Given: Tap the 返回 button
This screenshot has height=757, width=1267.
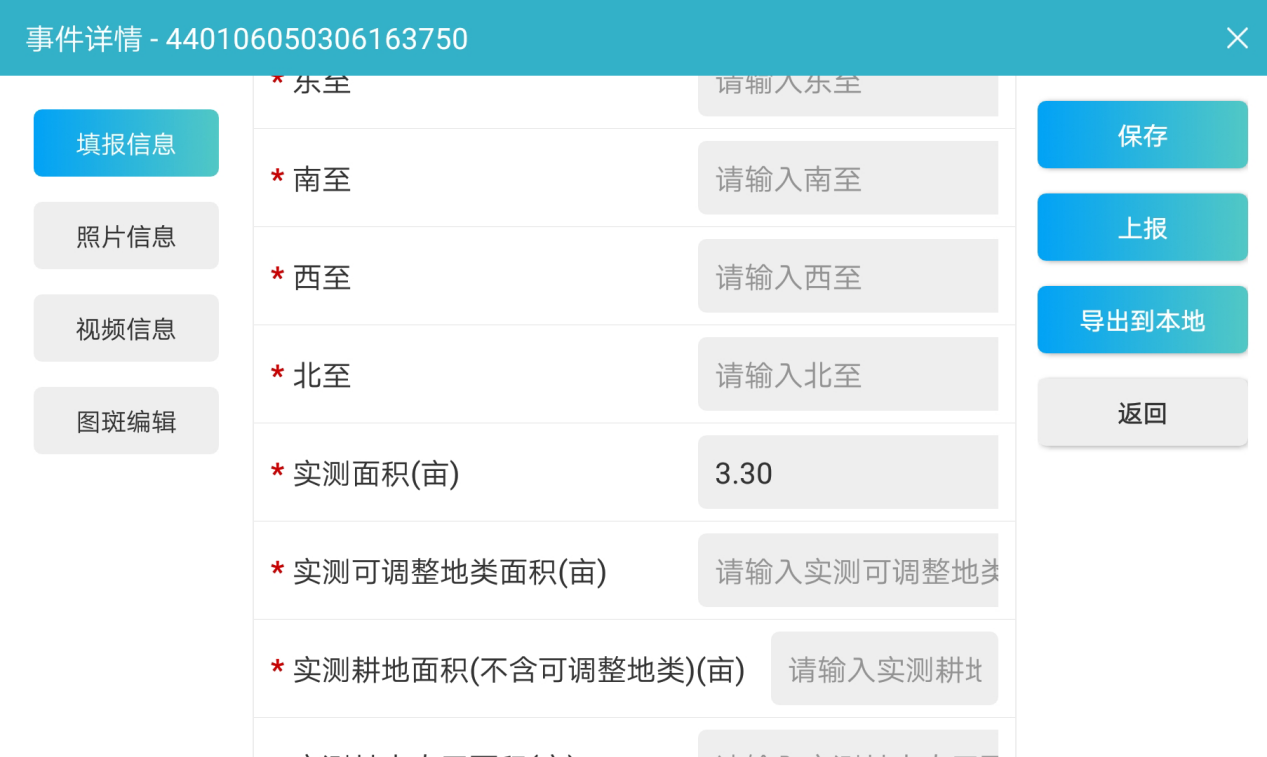Looking at the screenshot, I should pos(1142,413).
